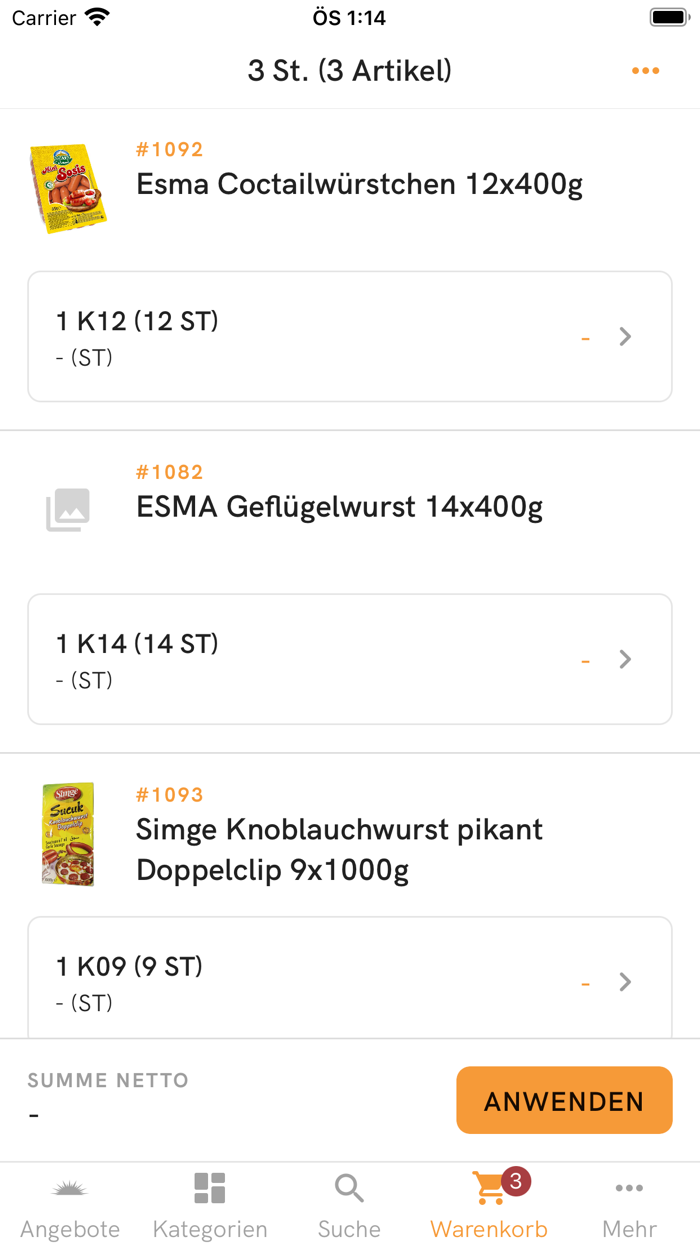View Simge Knoblauchwurst pikant Doppelclip product
The image size is (700, 1244).
coord(339,849)
